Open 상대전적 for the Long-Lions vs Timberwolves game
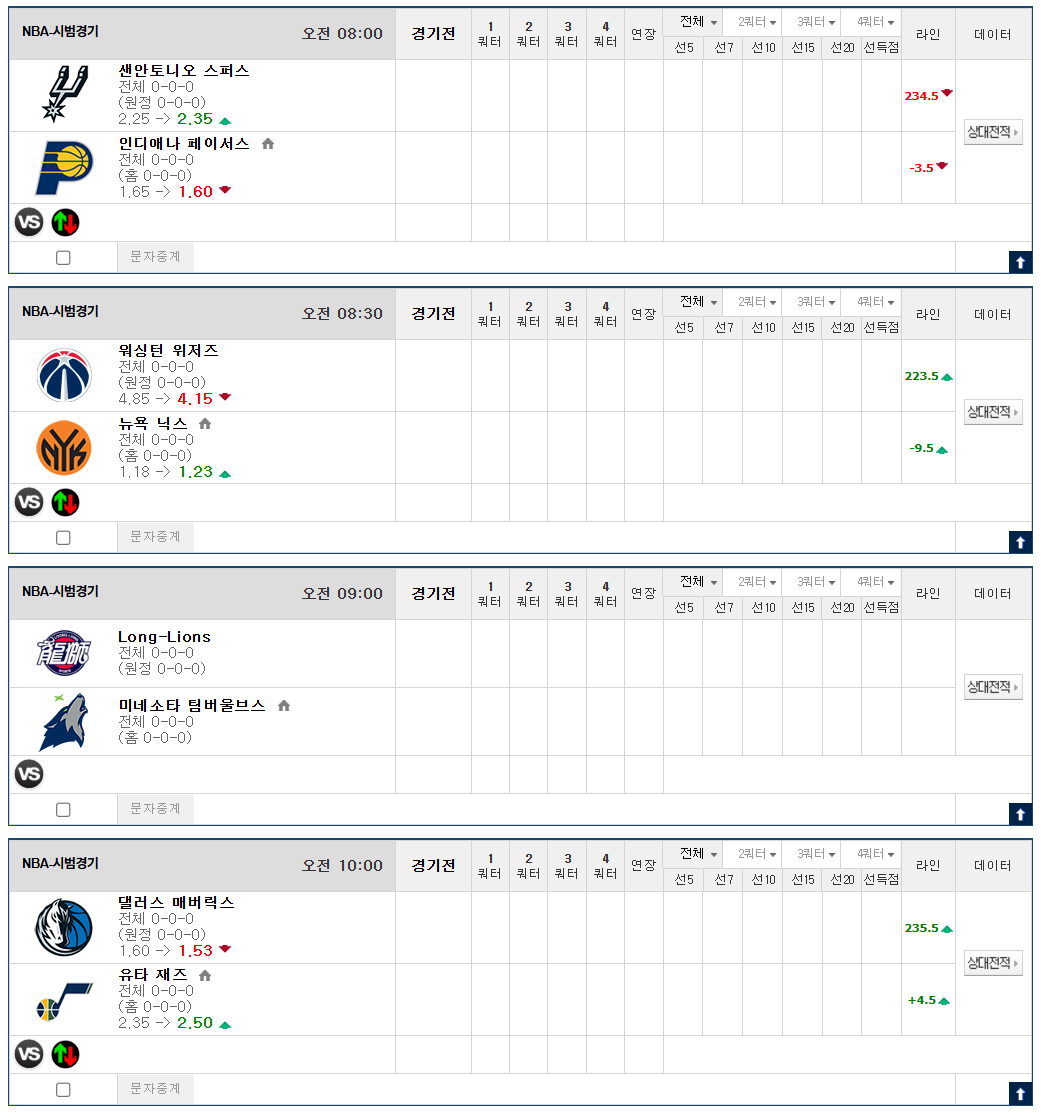1041x1114 pixels. coord(992,687)
